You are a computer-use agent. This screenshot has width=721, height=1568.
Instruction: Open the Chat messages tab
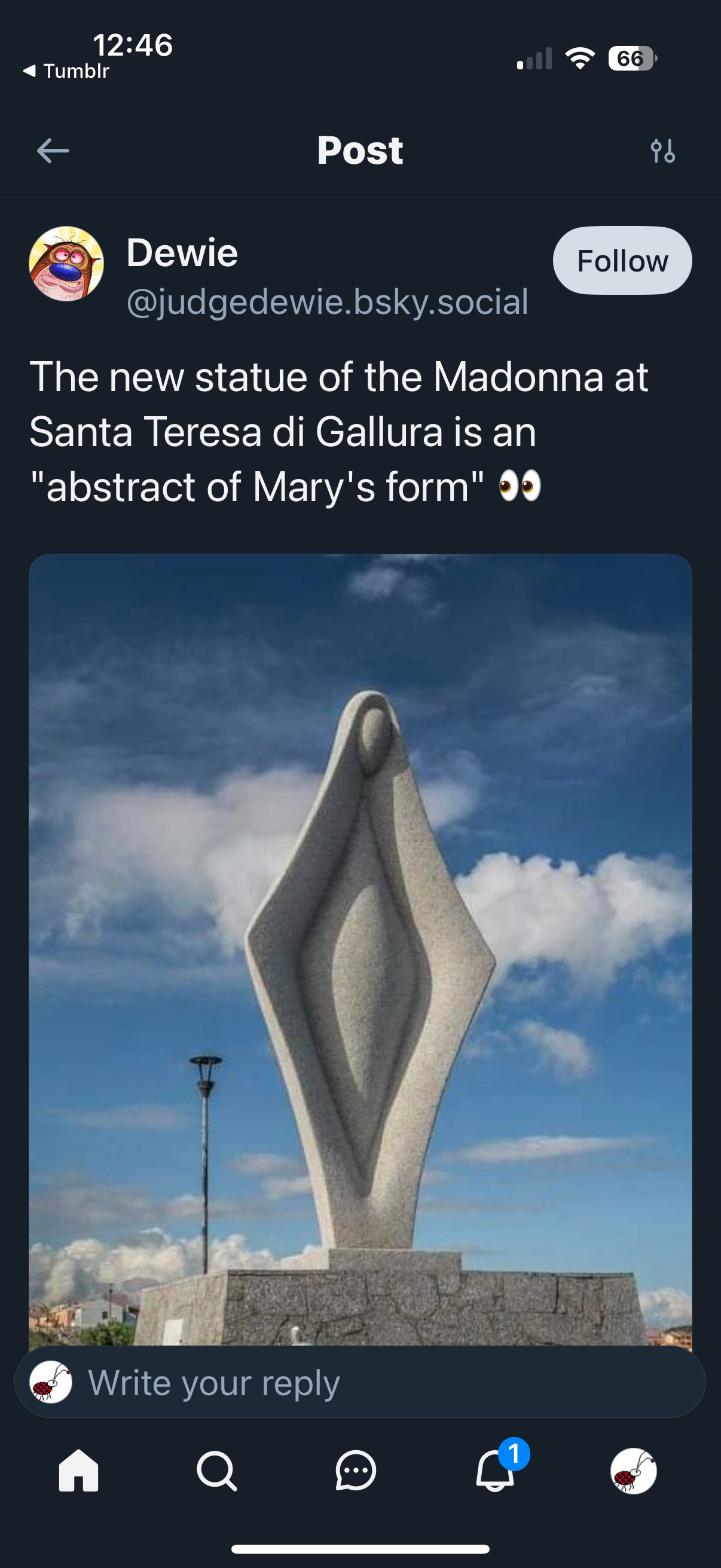(x=356, y=1471)
